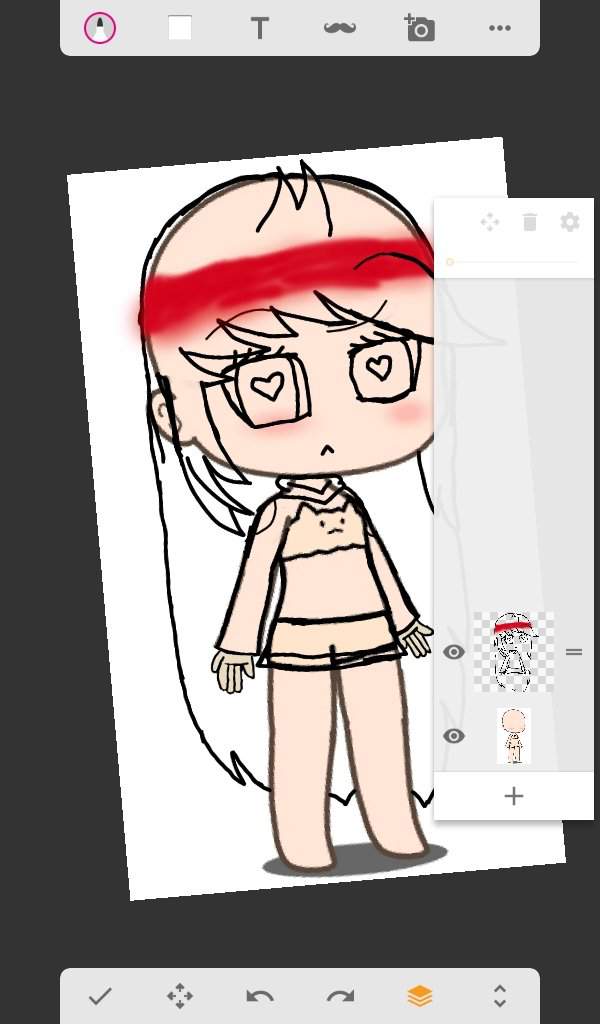This screenshot has width=600, height=1024.
Task: Add a new layer with plus
Action: coord(513,796)
